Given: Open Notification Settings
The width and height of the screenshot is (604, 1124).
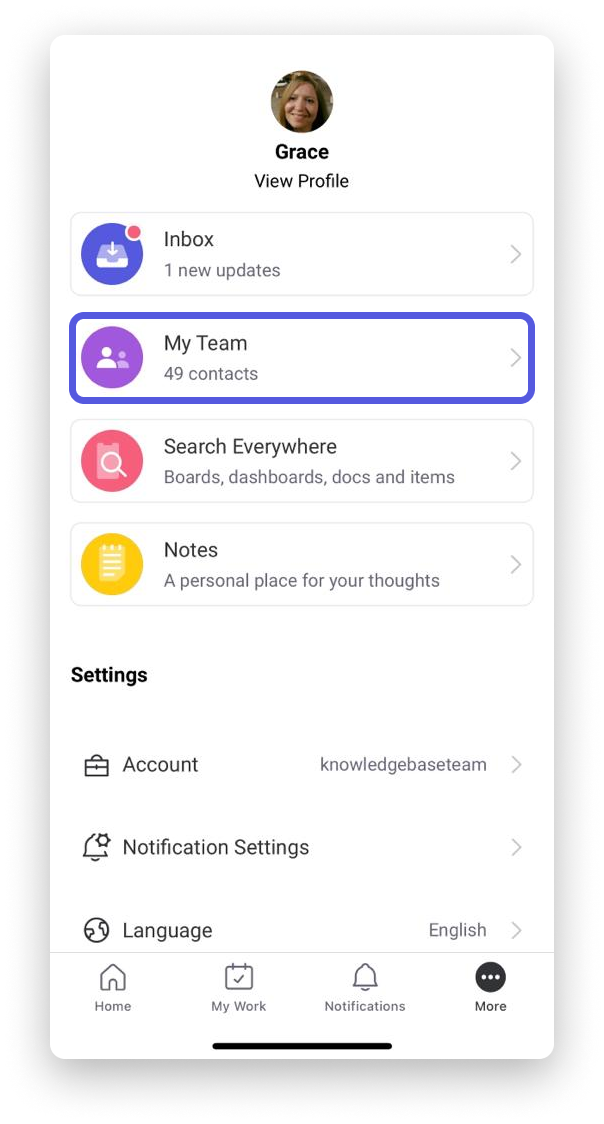Looking at the screenshot, I should pos(302,847).
